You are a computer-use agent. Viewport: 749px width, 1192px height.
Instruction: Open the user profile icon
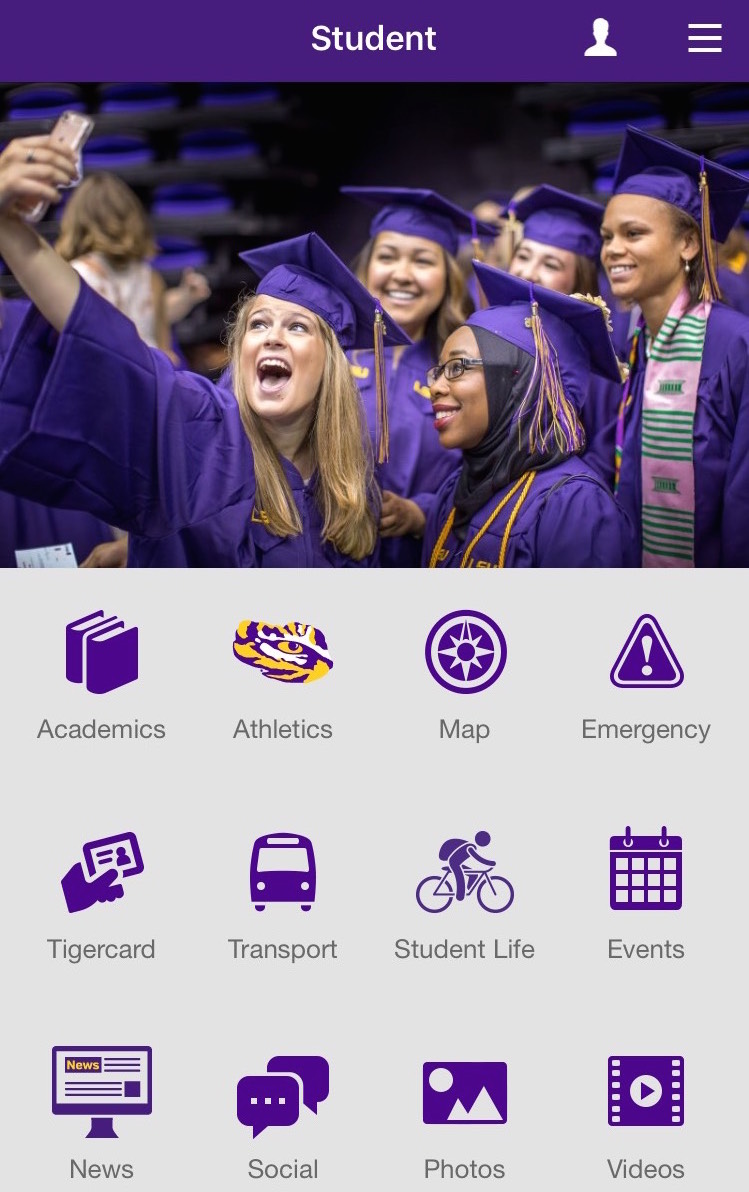(x=600, y=39)
